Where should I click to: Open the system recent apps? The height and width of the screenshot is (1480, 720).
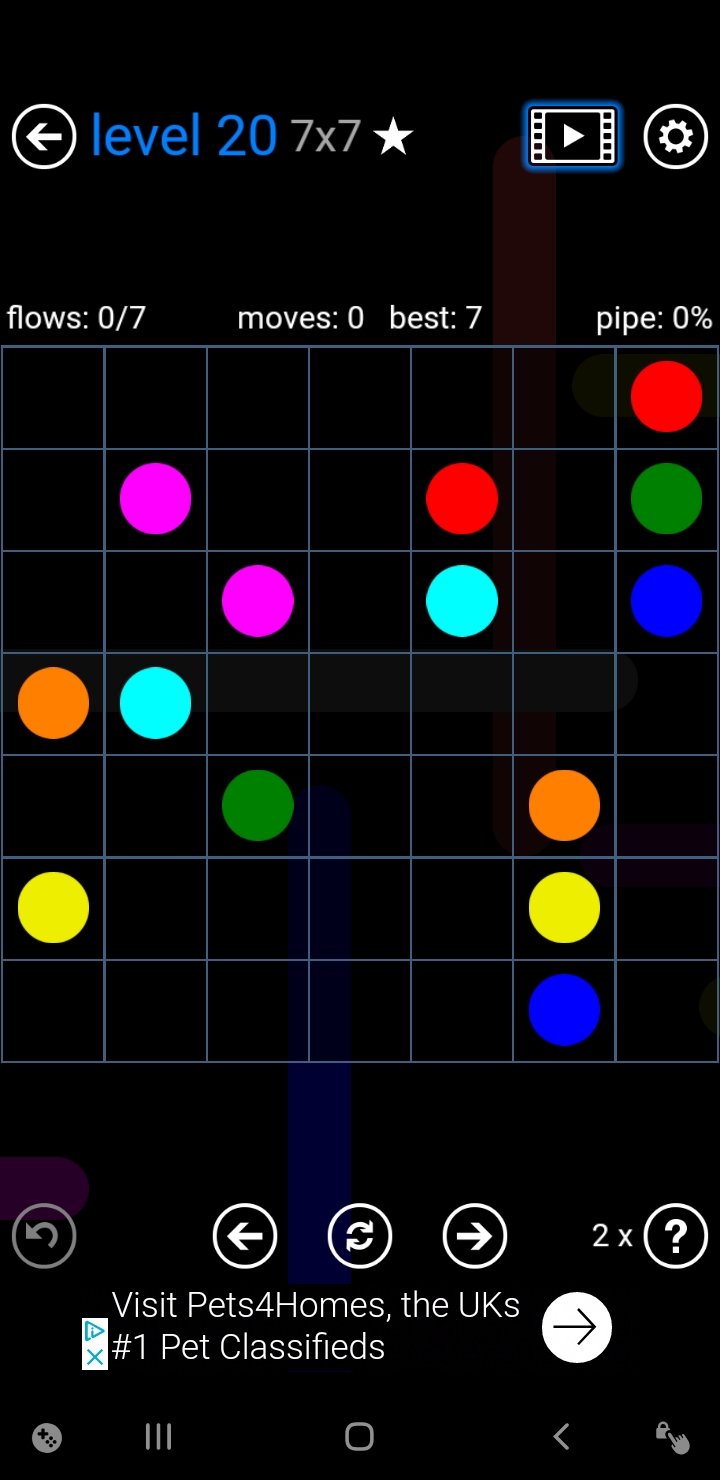pyautogui.click(x=159, y=1437)
